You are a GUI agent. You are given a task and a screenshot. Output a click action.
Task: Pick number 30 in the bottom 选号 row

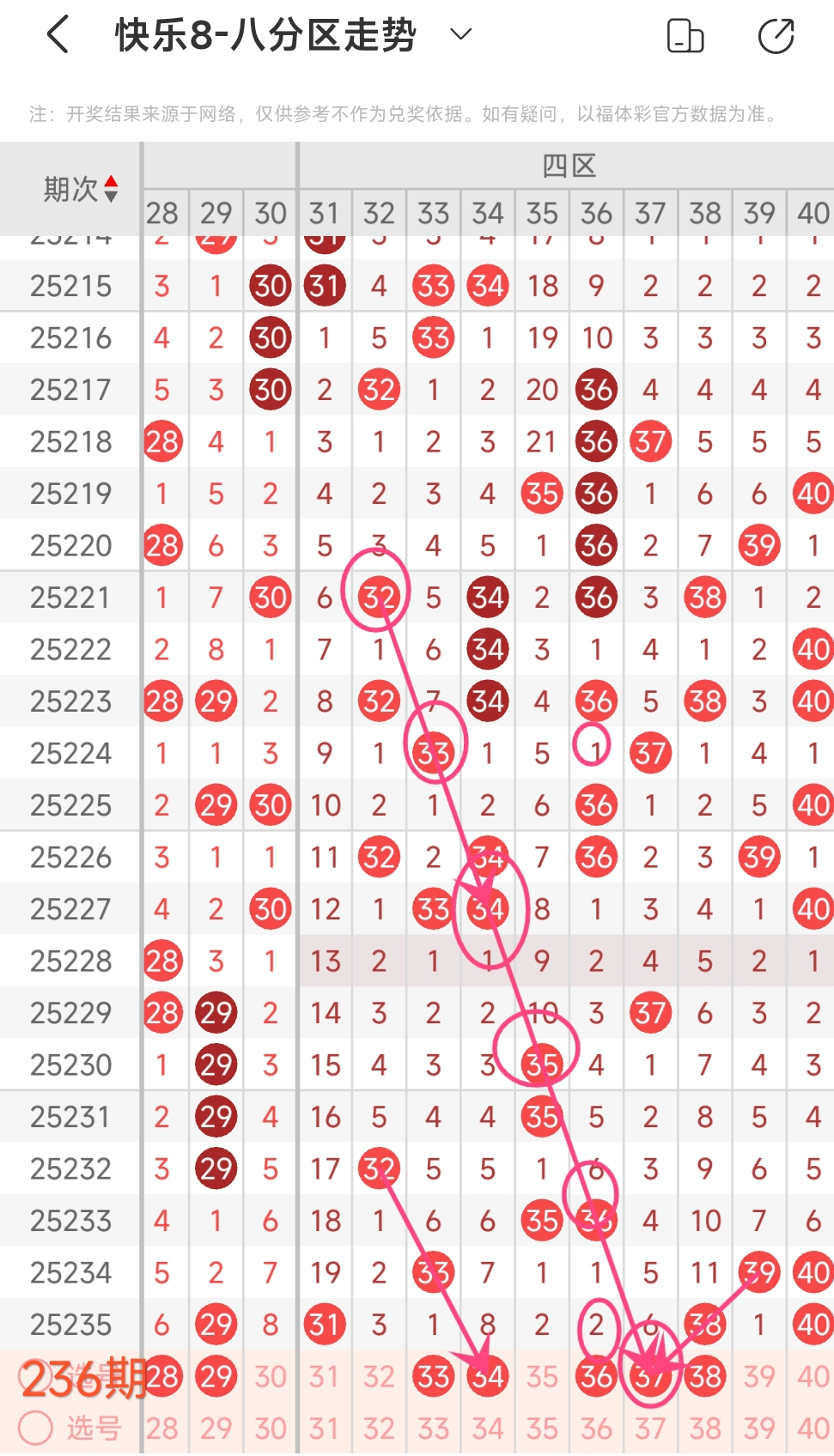271,1429
